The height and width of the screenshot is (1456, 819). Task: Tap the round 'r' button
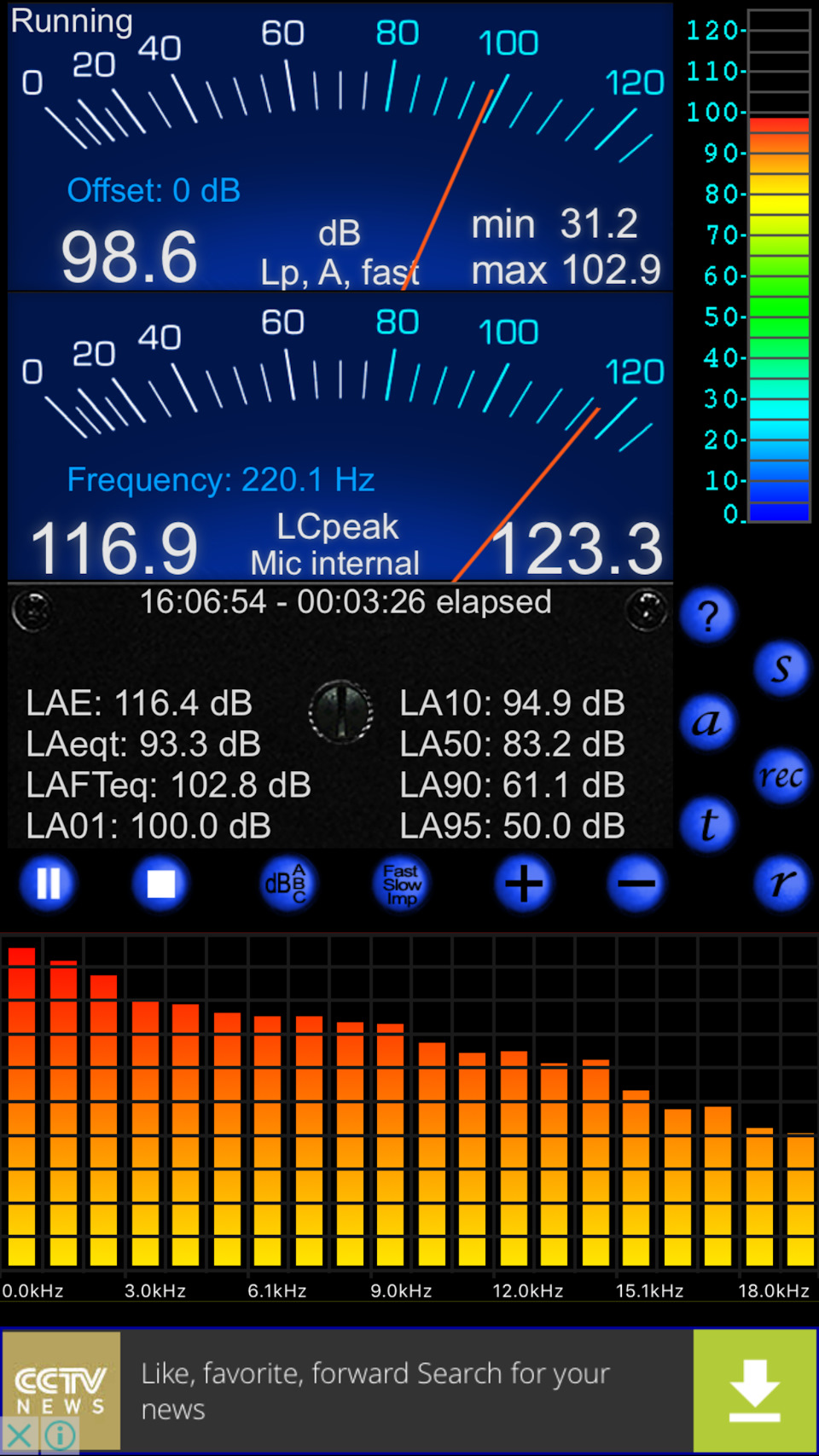(781, 884)
